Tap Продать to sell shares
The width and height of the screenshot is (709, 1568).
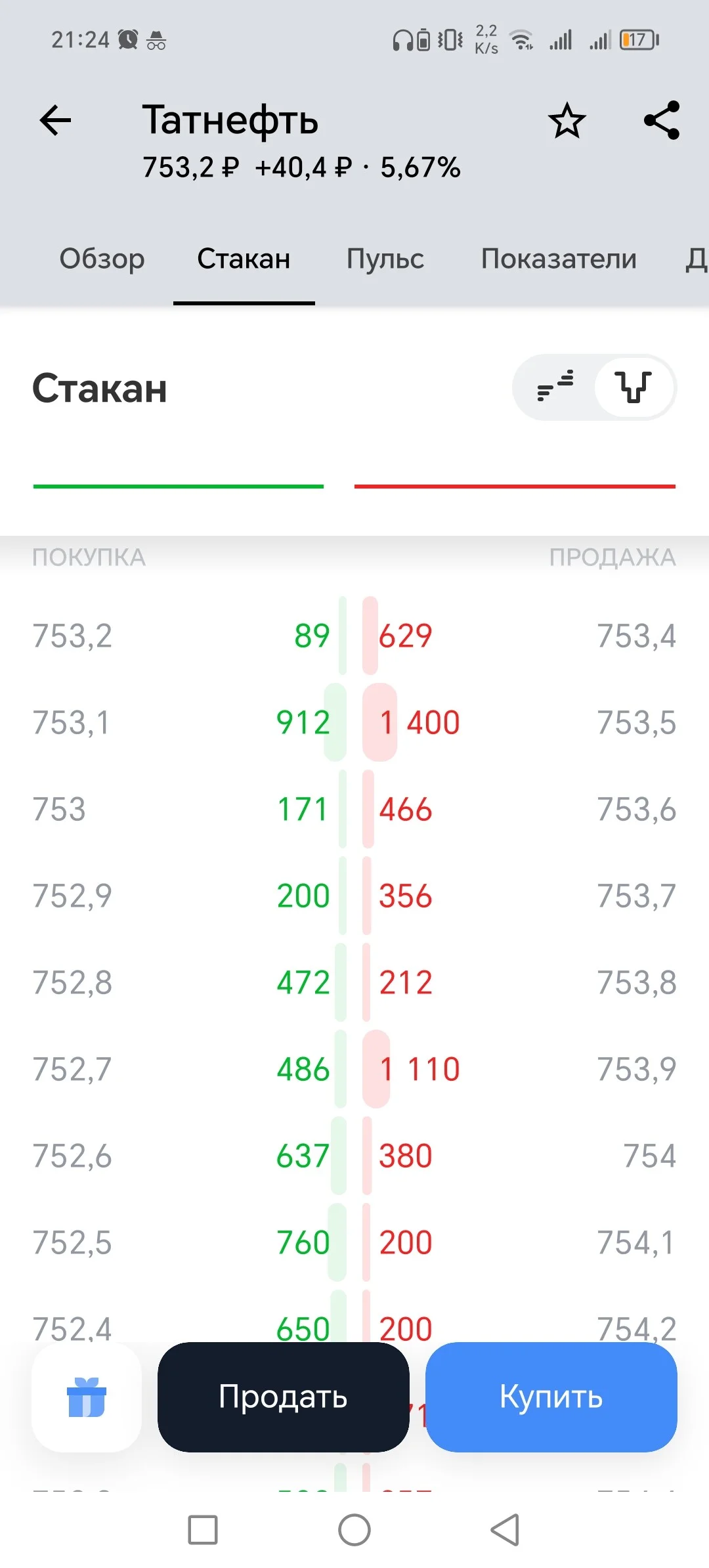click(284, 1397)
